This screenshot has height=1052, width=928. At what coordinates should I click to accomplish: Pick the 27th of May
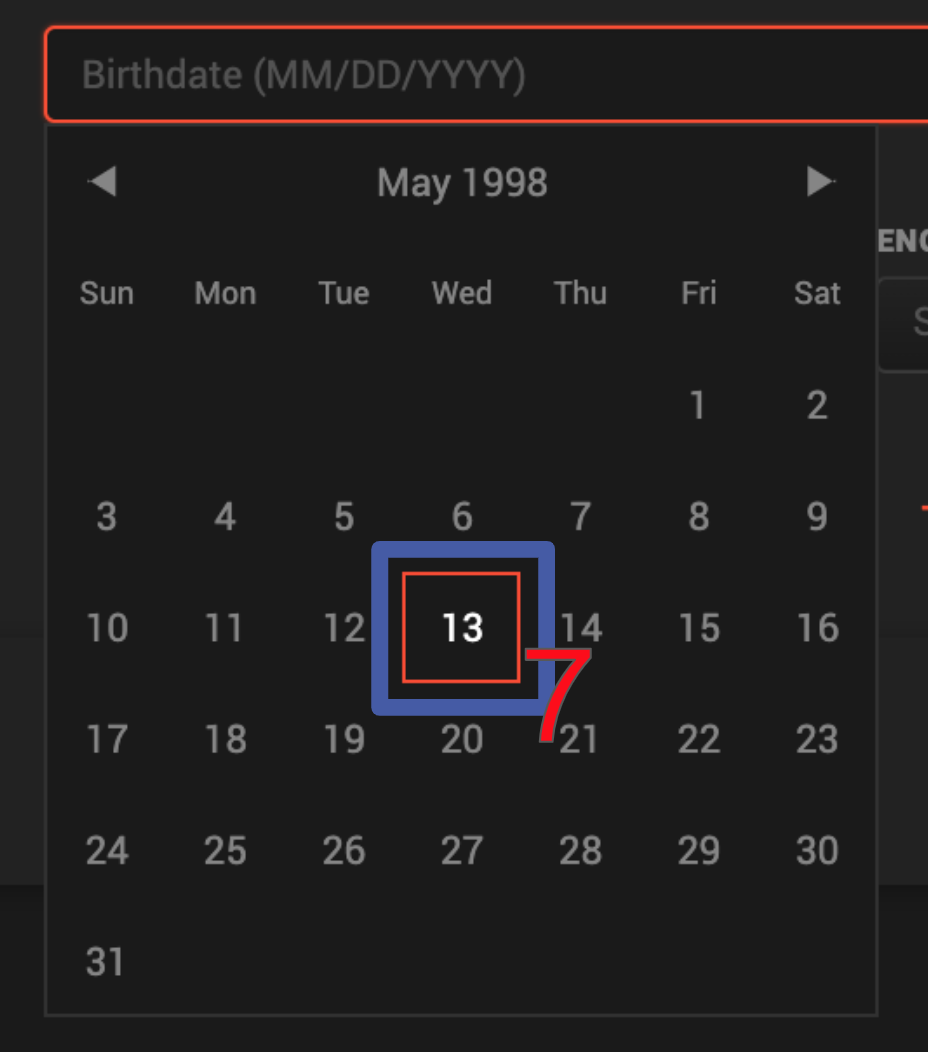click(461, 851)
